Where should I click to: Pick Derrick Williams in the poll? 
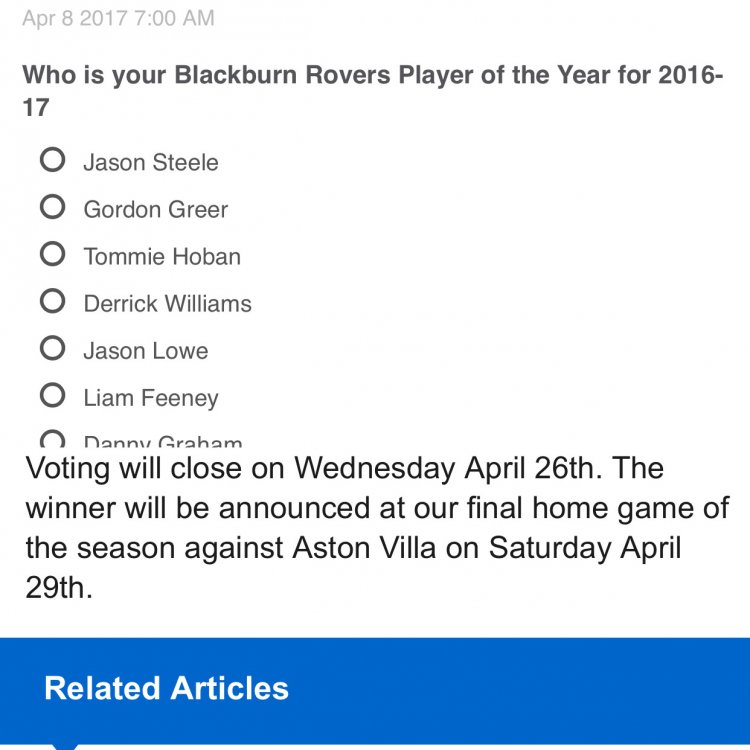pyautogui.click(x=53, y=301)
